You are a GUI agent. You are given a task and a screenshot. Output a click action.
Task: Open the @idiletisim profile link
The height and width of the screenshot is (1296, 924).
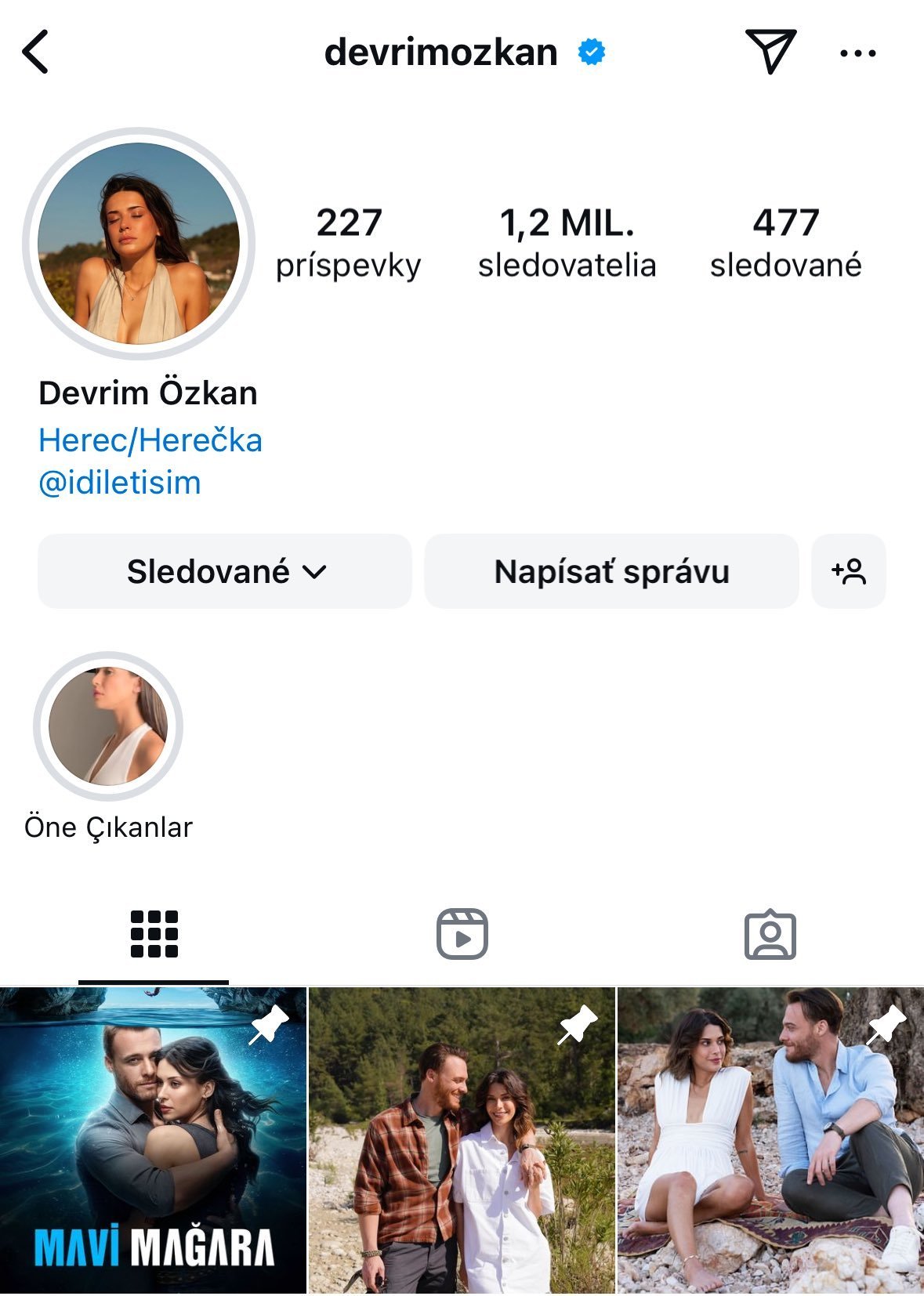click(x=120, y=483)
